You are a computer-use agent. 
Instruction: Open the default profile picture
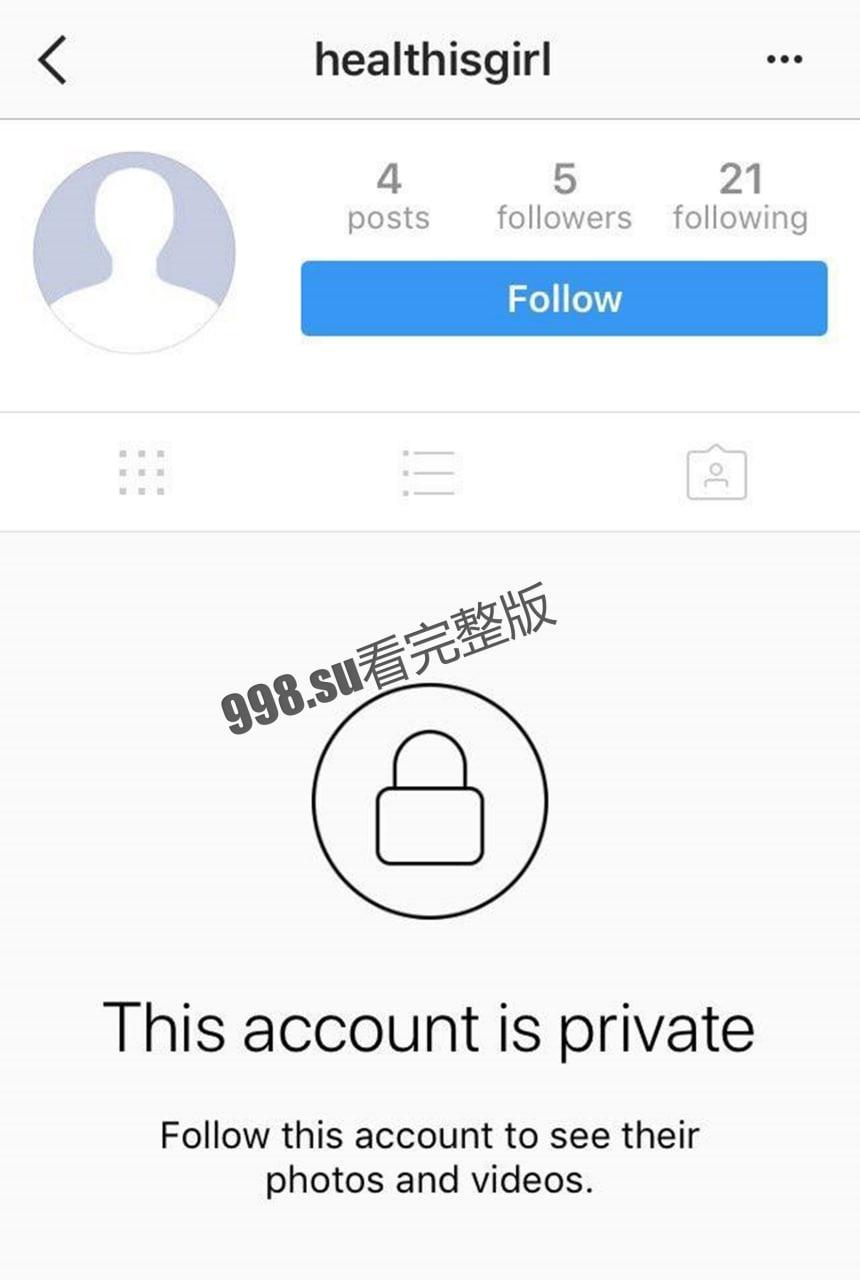[134, 252]
